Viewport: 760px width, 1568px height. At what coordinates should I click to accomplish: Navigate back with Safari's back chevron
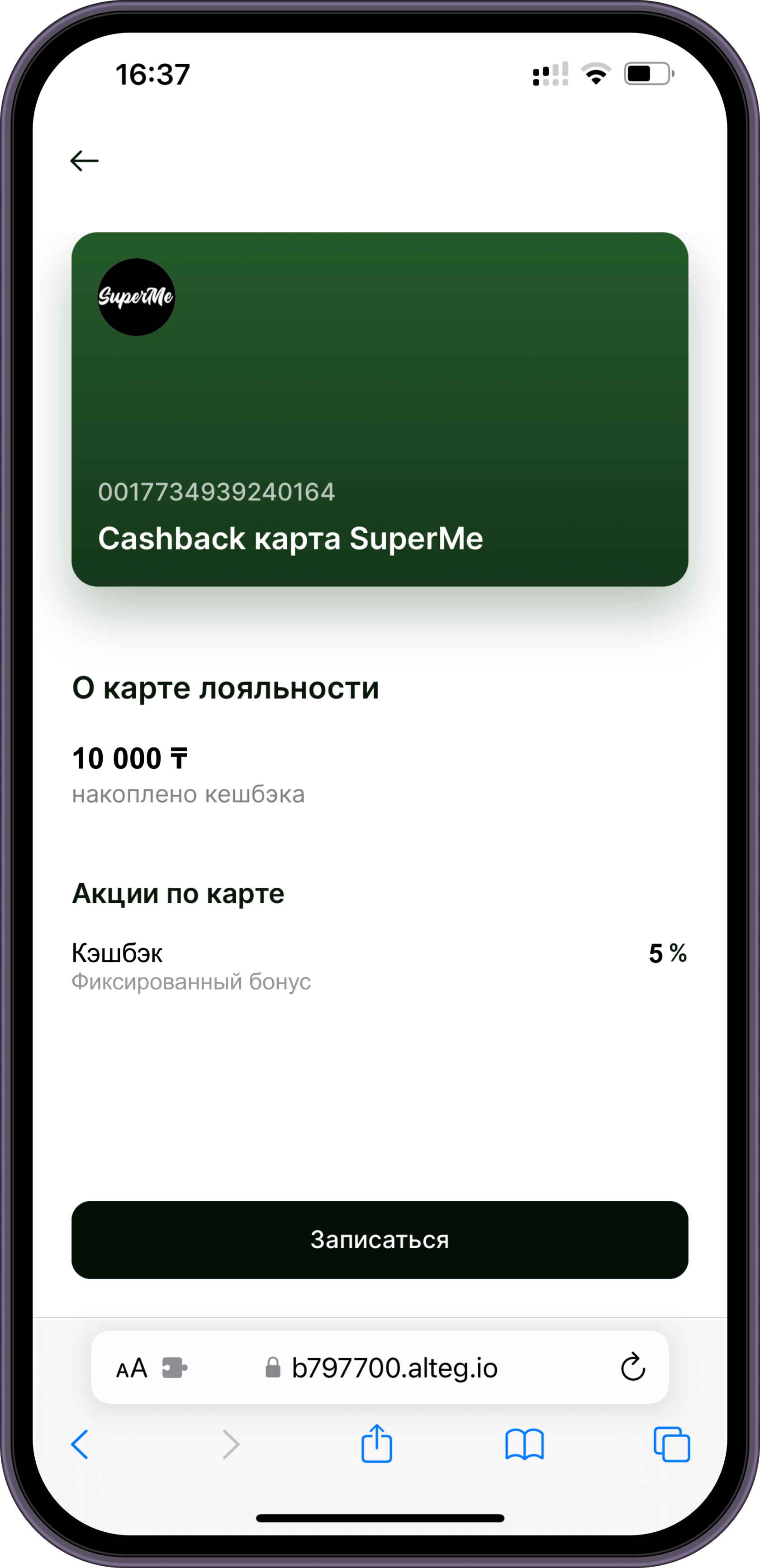[x=80, y=1445]
